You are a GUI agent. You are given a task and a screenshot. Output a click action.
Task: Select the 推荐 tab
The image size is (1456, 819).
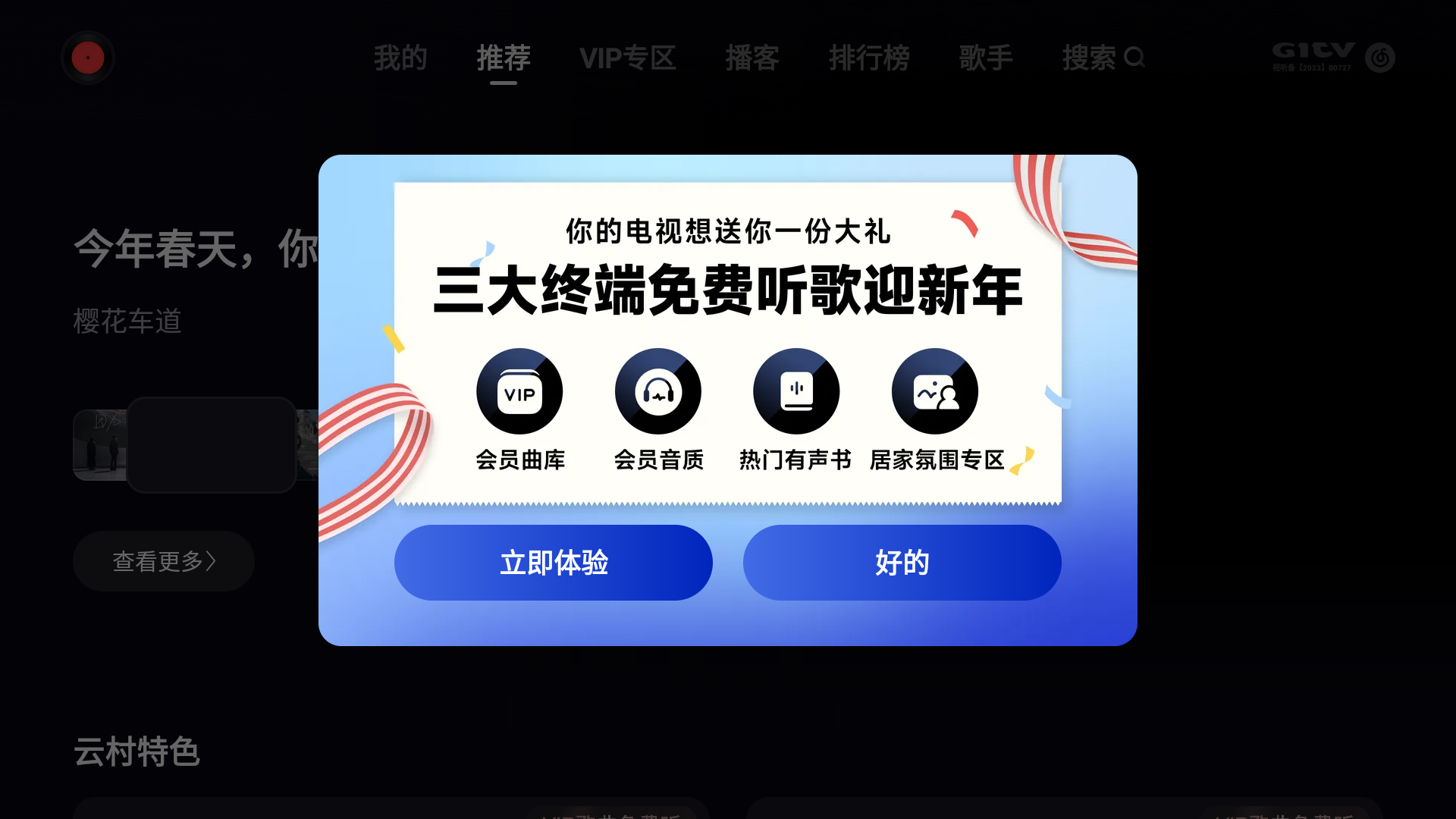tap(504, 58)
